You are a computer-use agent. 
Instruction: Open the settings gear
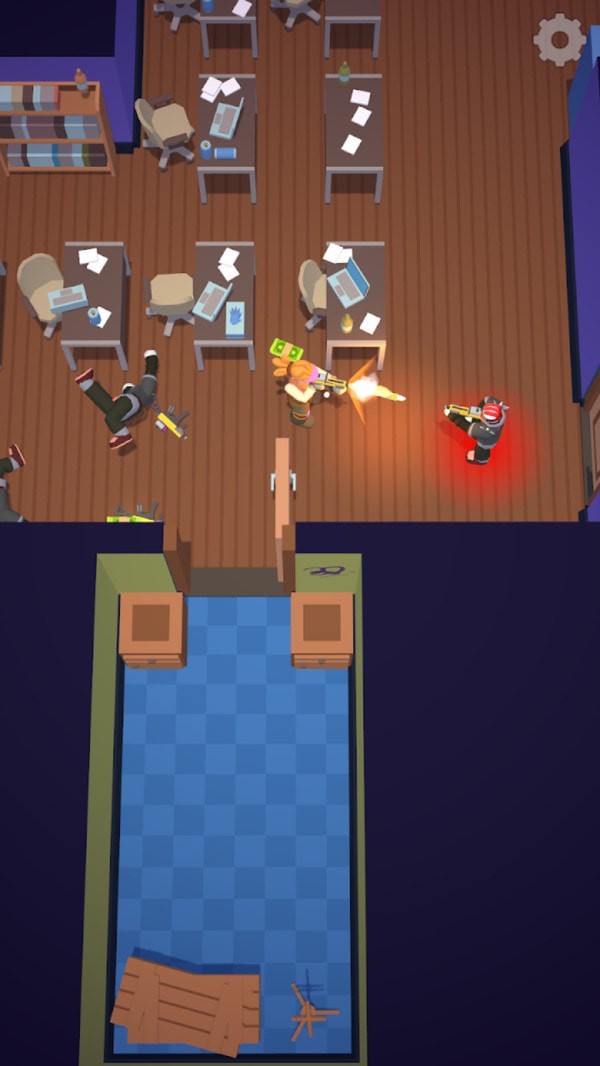tap(559, 40)
